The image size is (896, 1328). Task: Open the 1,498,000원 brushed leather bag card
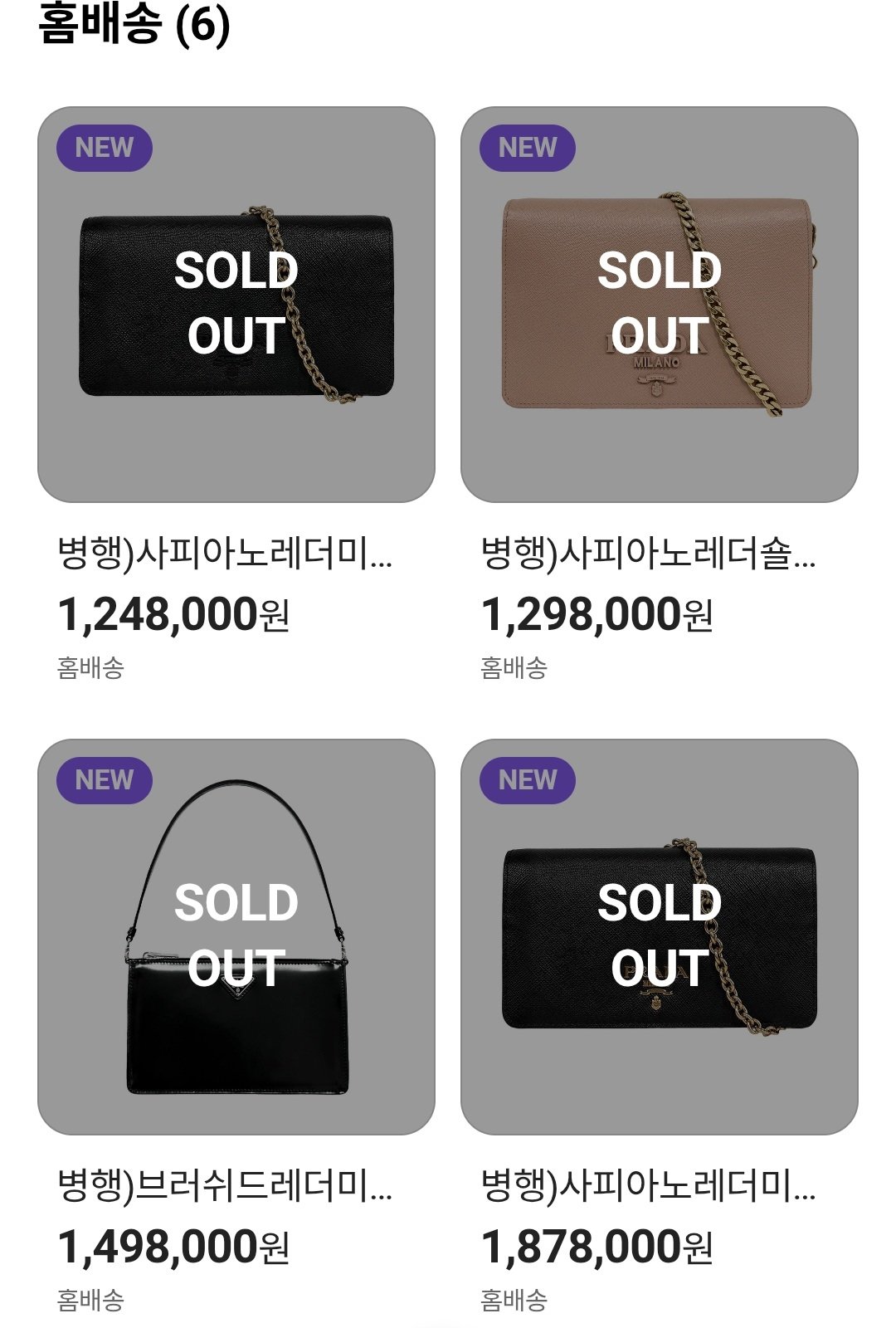(x=236, y=937)
